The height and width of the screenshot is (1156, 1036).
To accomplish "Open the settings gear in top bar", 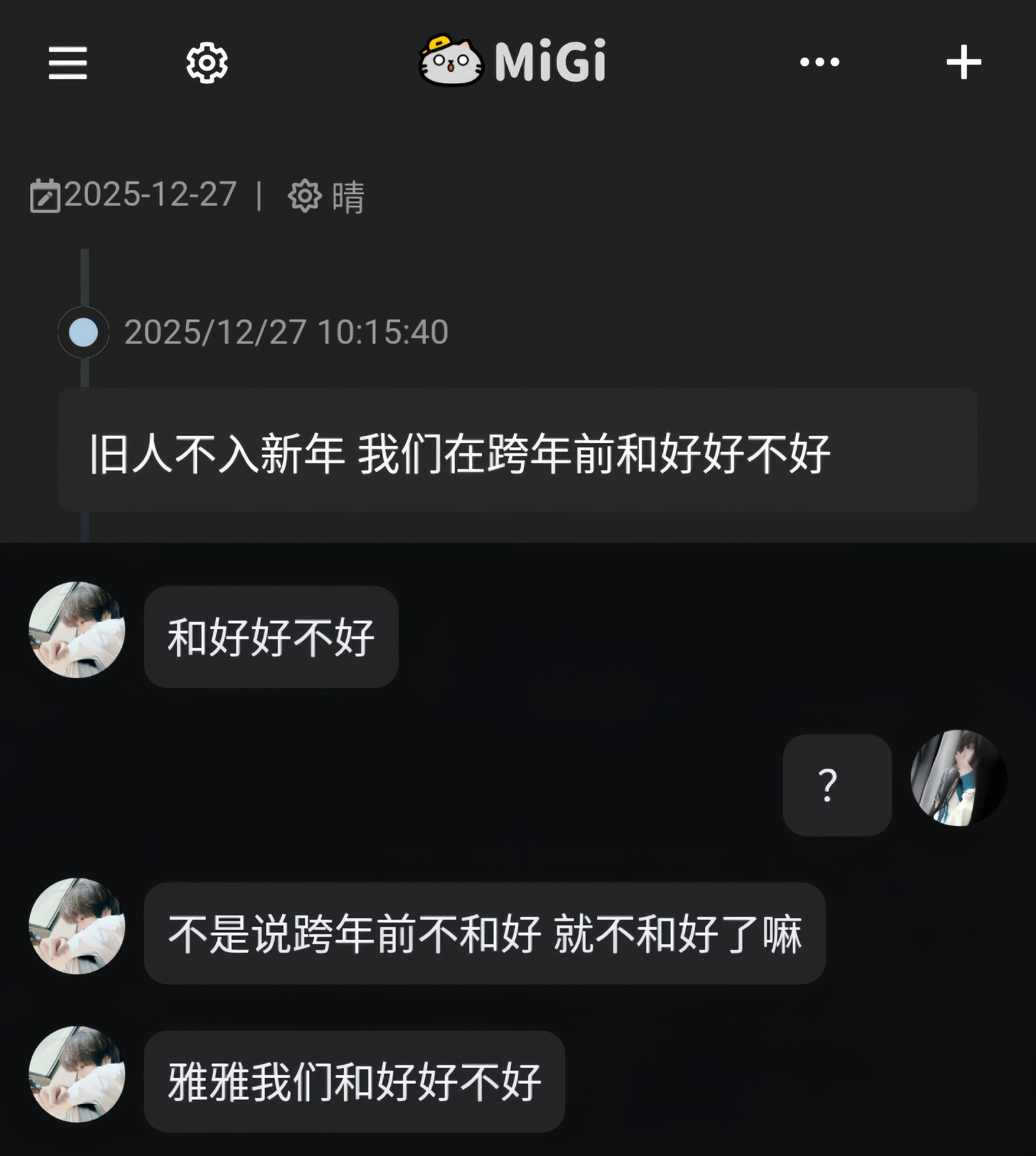I will point(207,63).
